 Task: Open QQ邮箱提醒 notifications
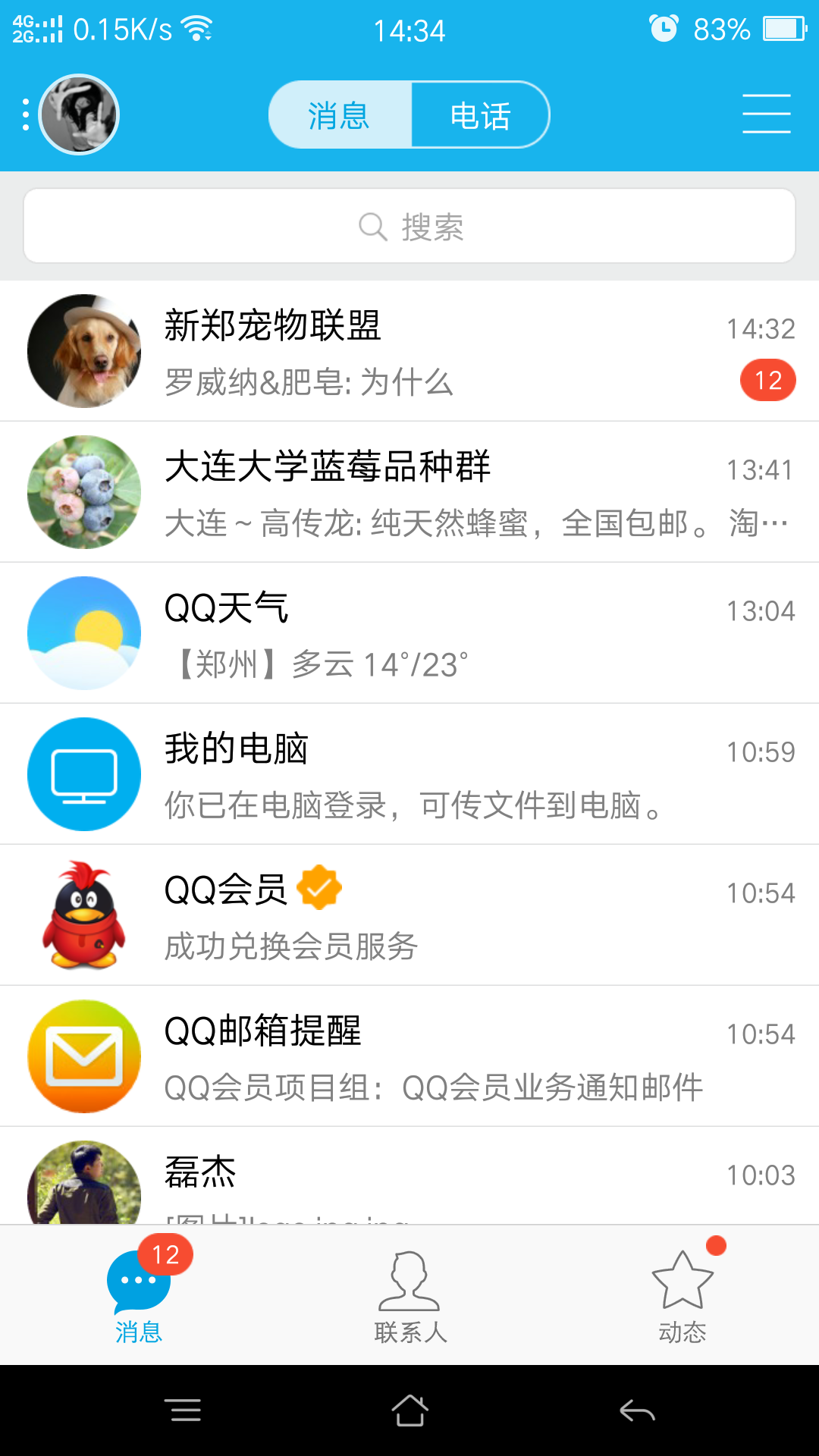(409, 1056)
